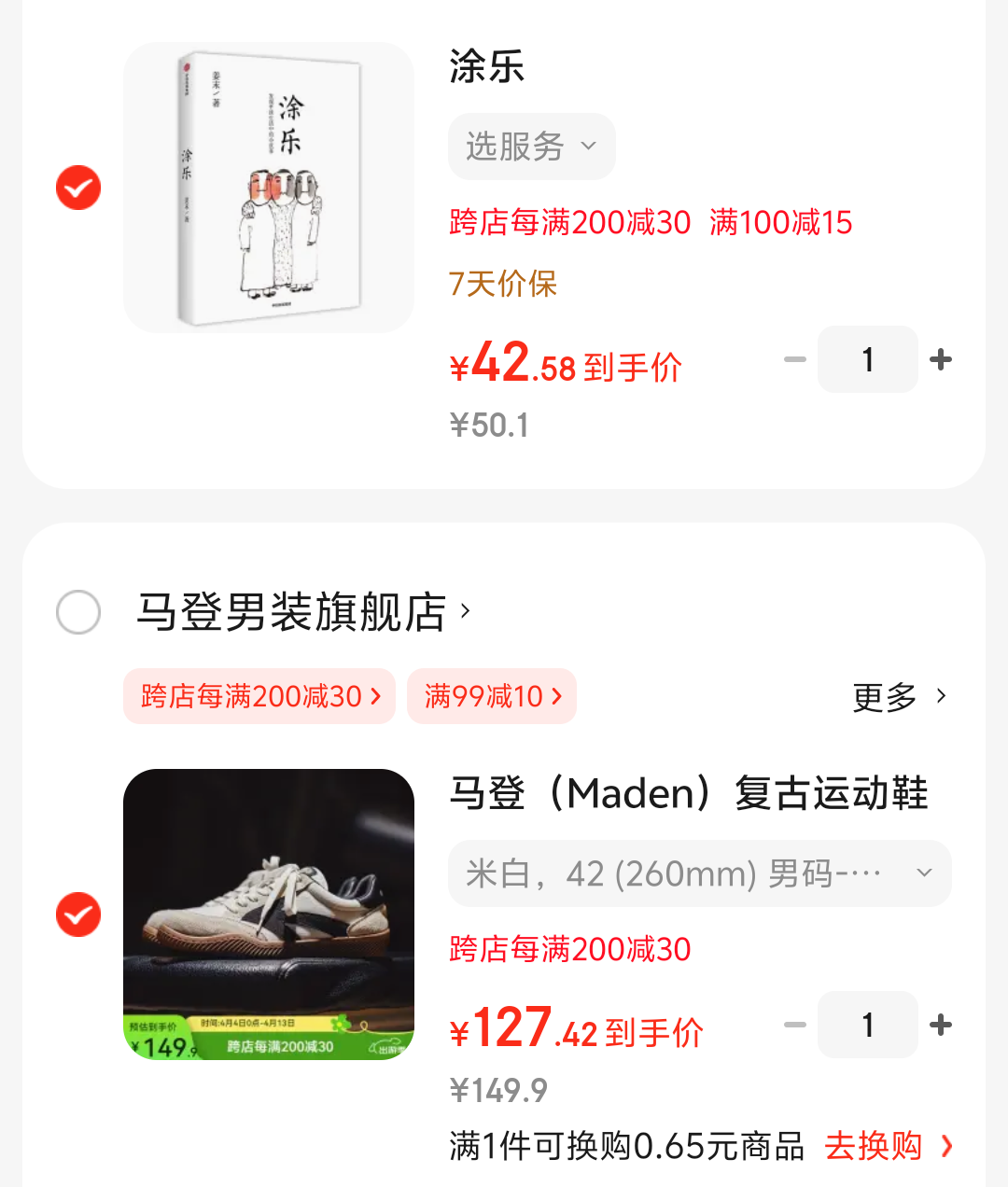Open the 选服务 service selector

point(531,147)
